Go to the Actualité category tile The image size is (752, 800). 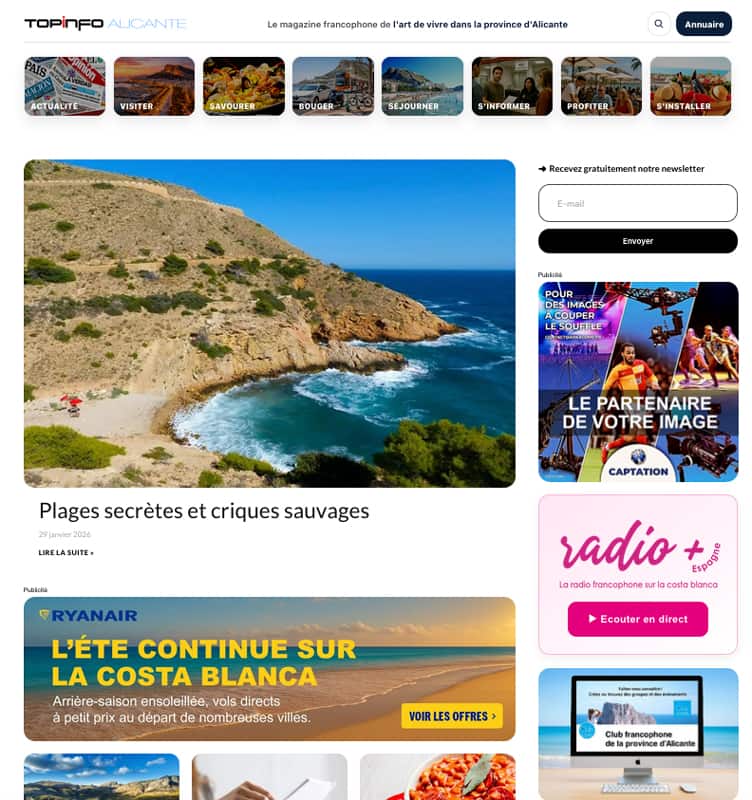[65, 86]
